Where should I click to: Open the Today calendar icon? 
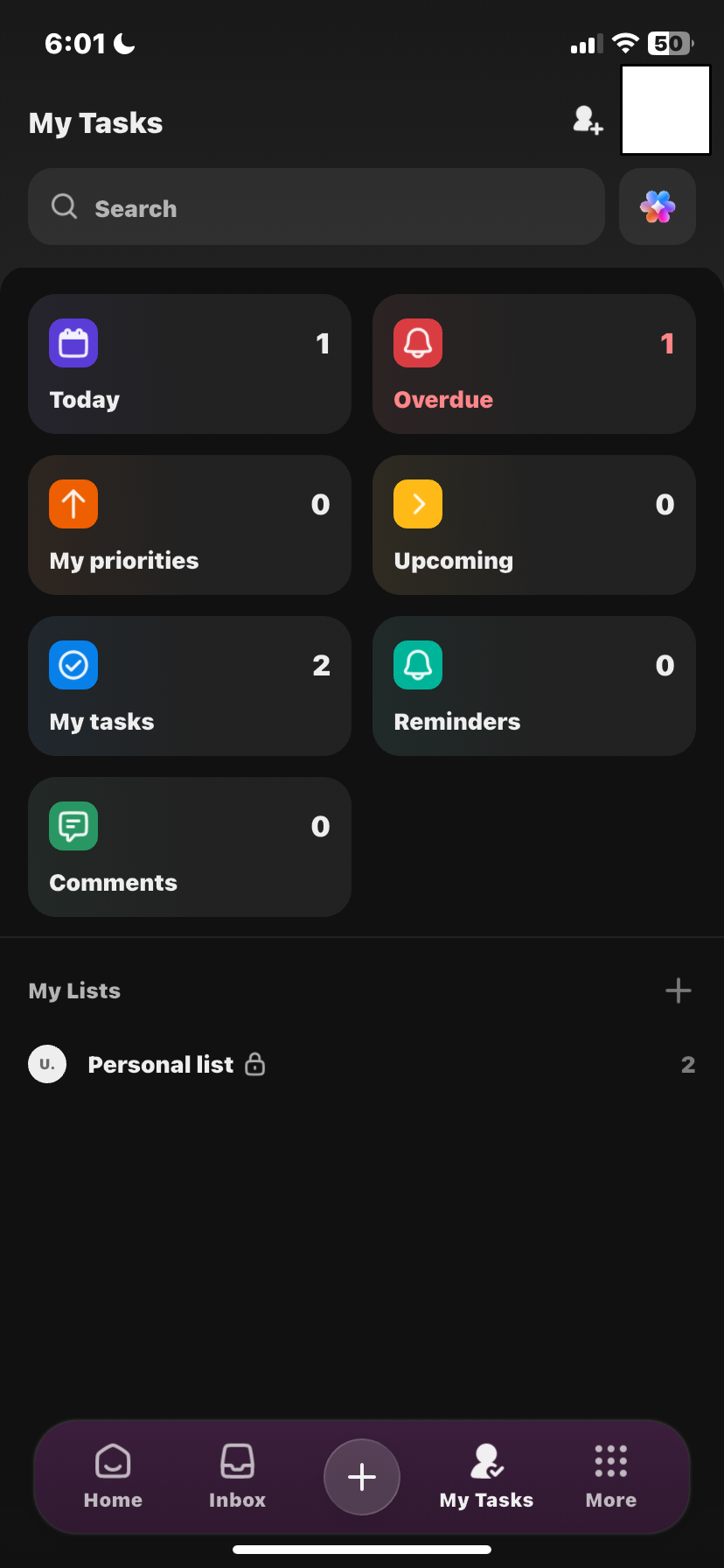(73, 343)
